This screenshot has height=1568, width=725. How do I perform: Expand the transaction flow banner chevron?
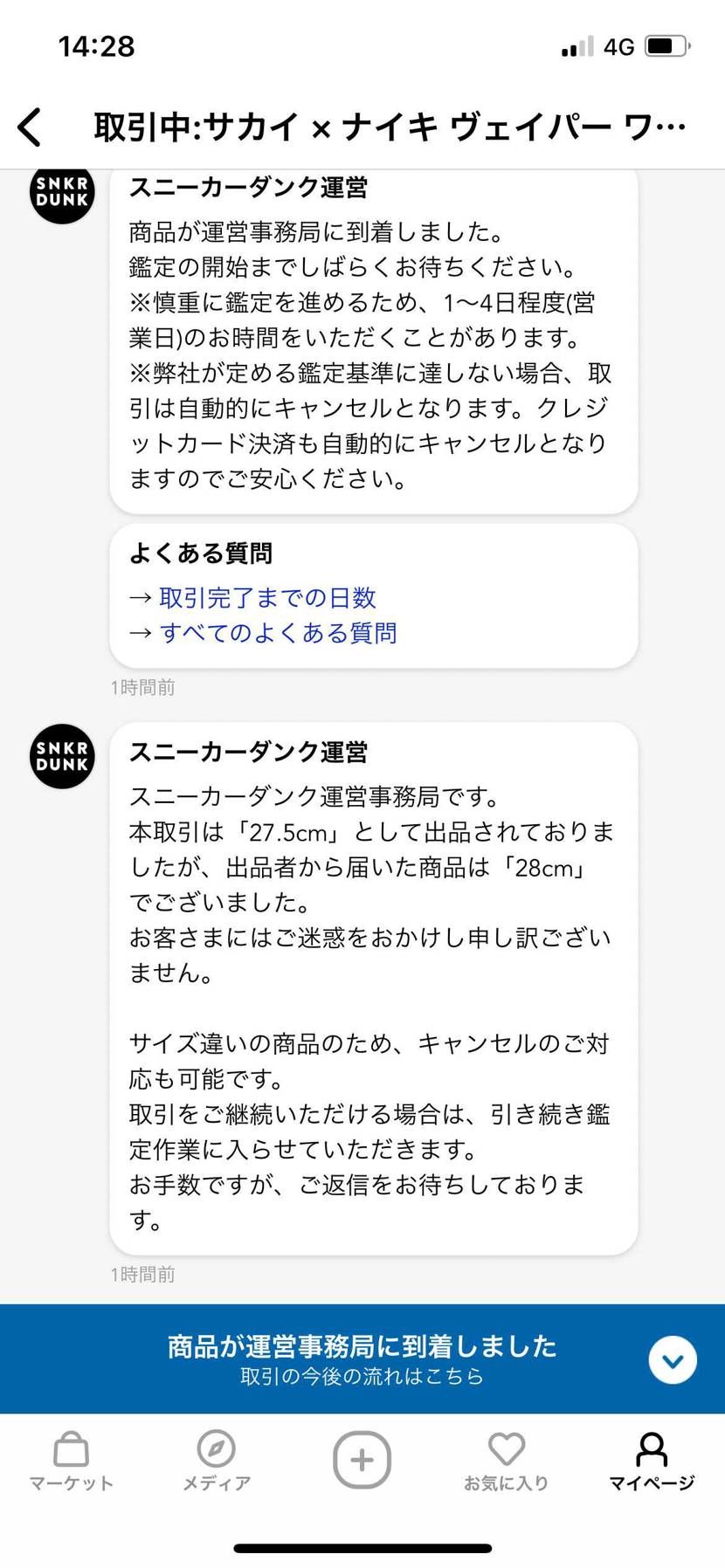coord(672,1359)
